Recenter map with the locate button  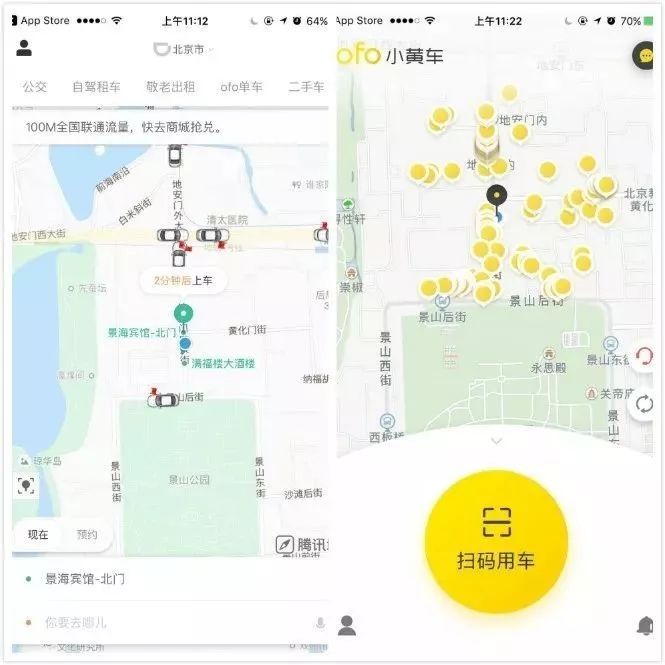point(26,486)
